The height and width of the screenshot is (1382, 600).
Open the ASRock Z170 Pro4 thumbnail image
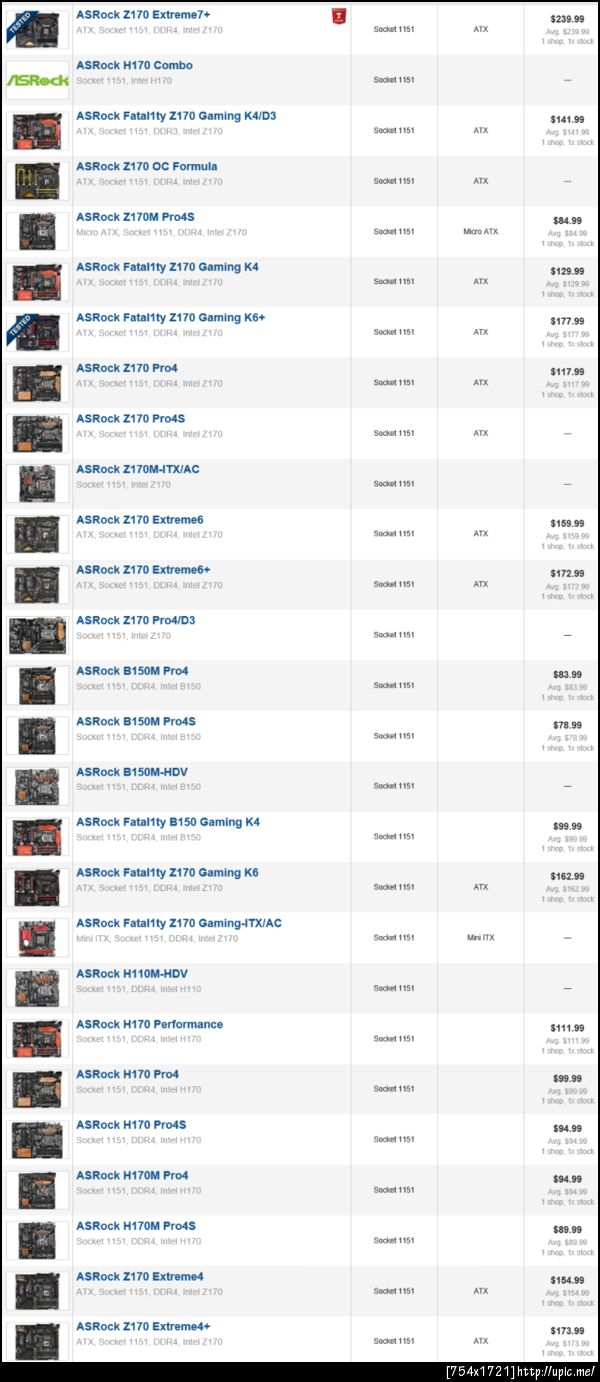[37, 383]
